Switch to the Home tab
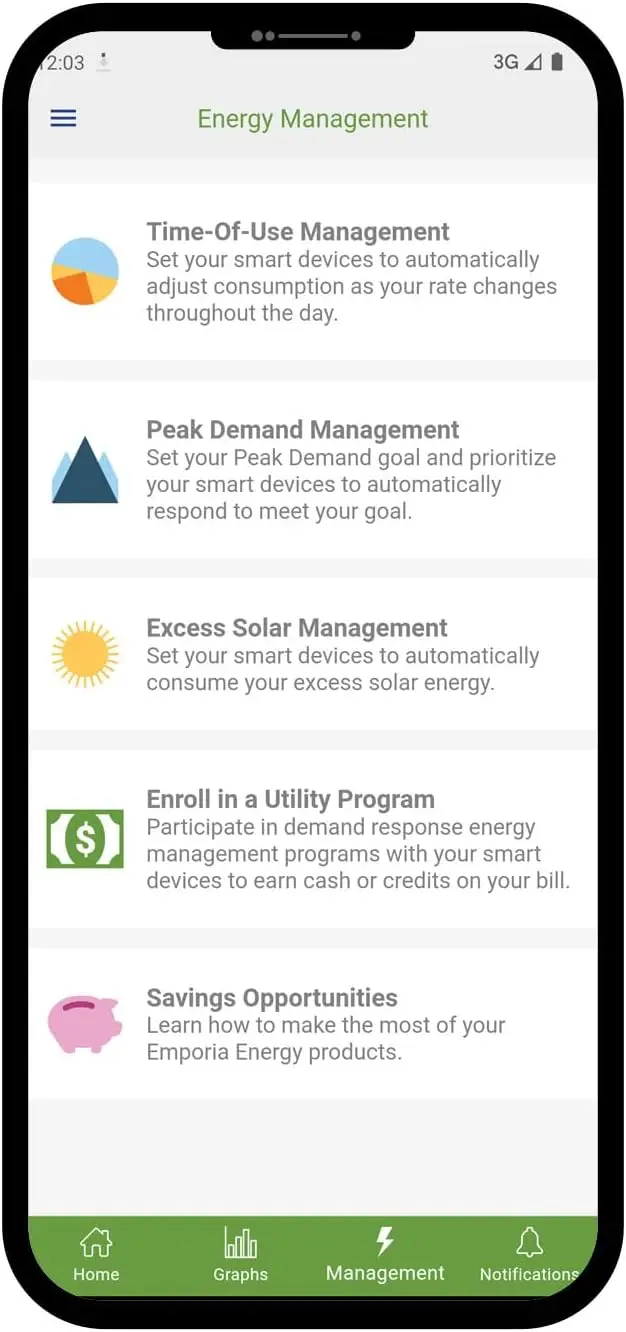 click(96, 1255)
